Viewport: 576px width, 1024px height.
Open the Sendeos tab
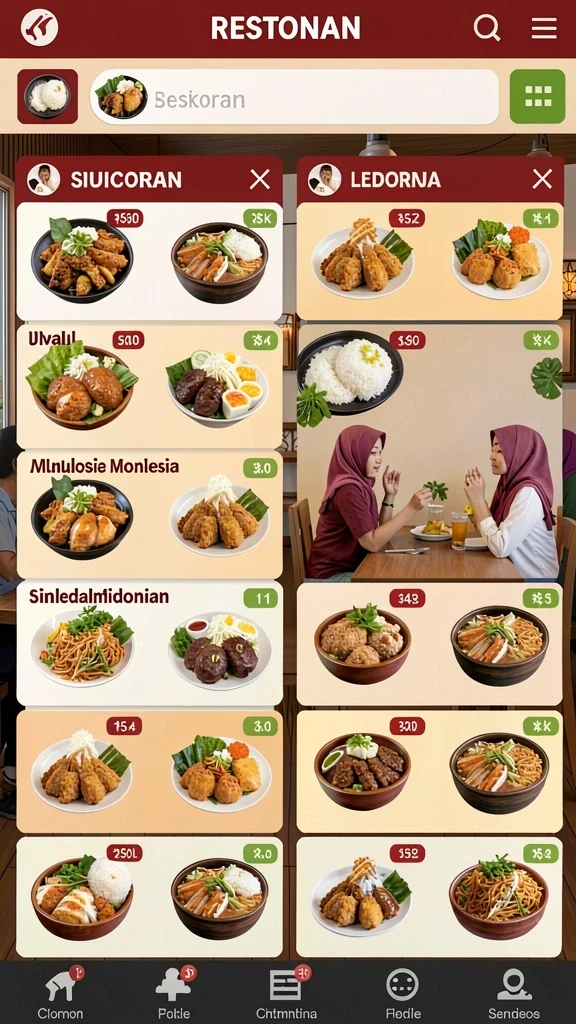point(515,993)
